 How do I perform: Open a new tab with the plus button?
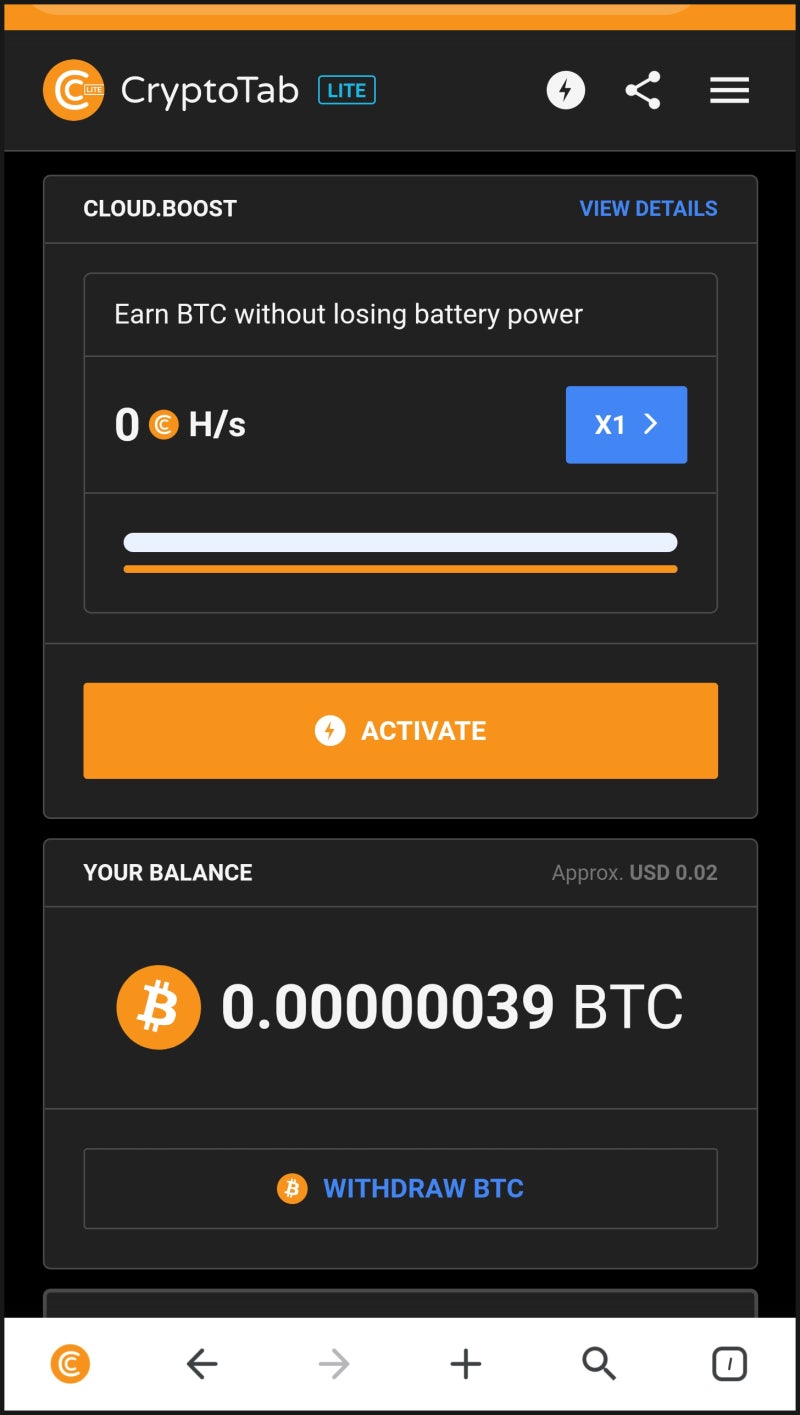click(466, 1363)
